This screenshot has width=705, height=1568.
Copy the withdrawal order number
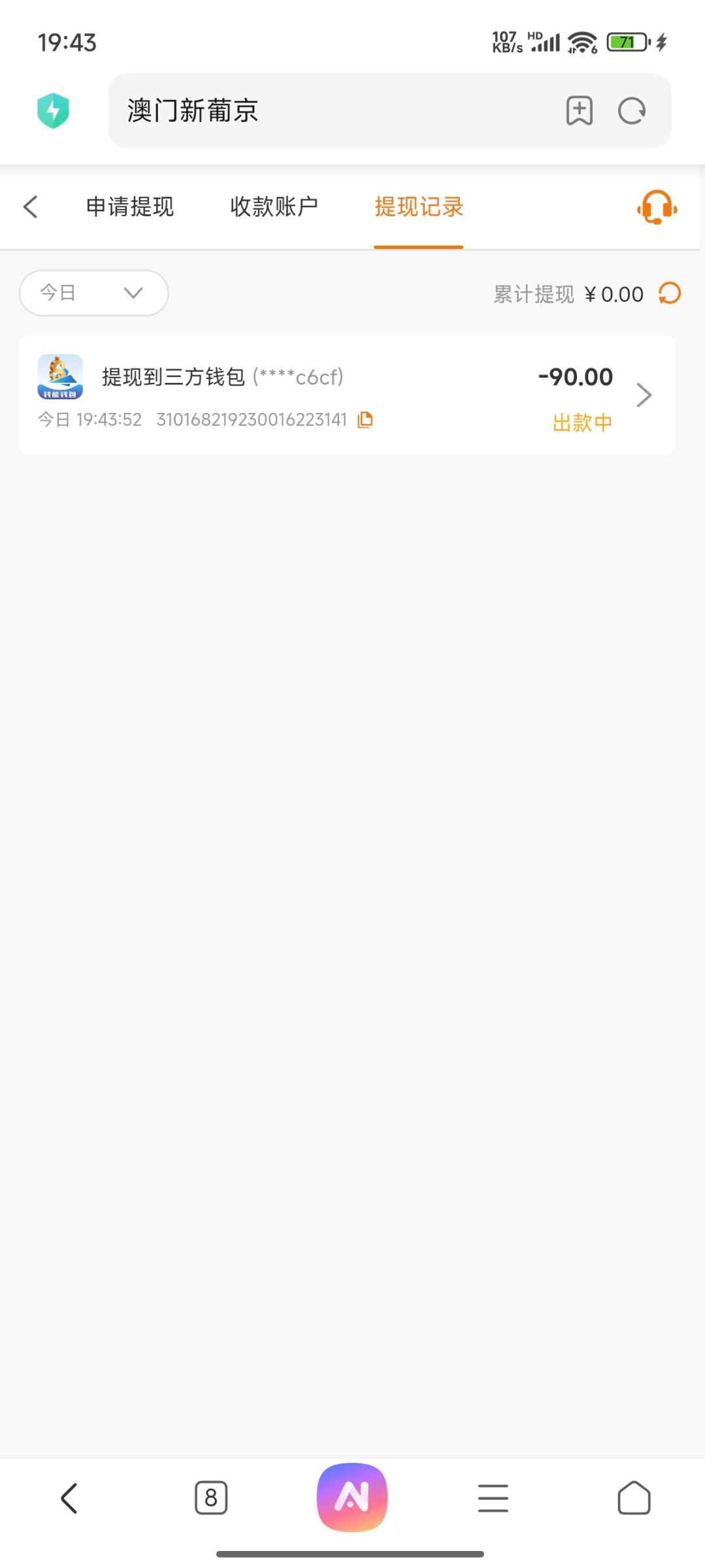coord(365,419)
